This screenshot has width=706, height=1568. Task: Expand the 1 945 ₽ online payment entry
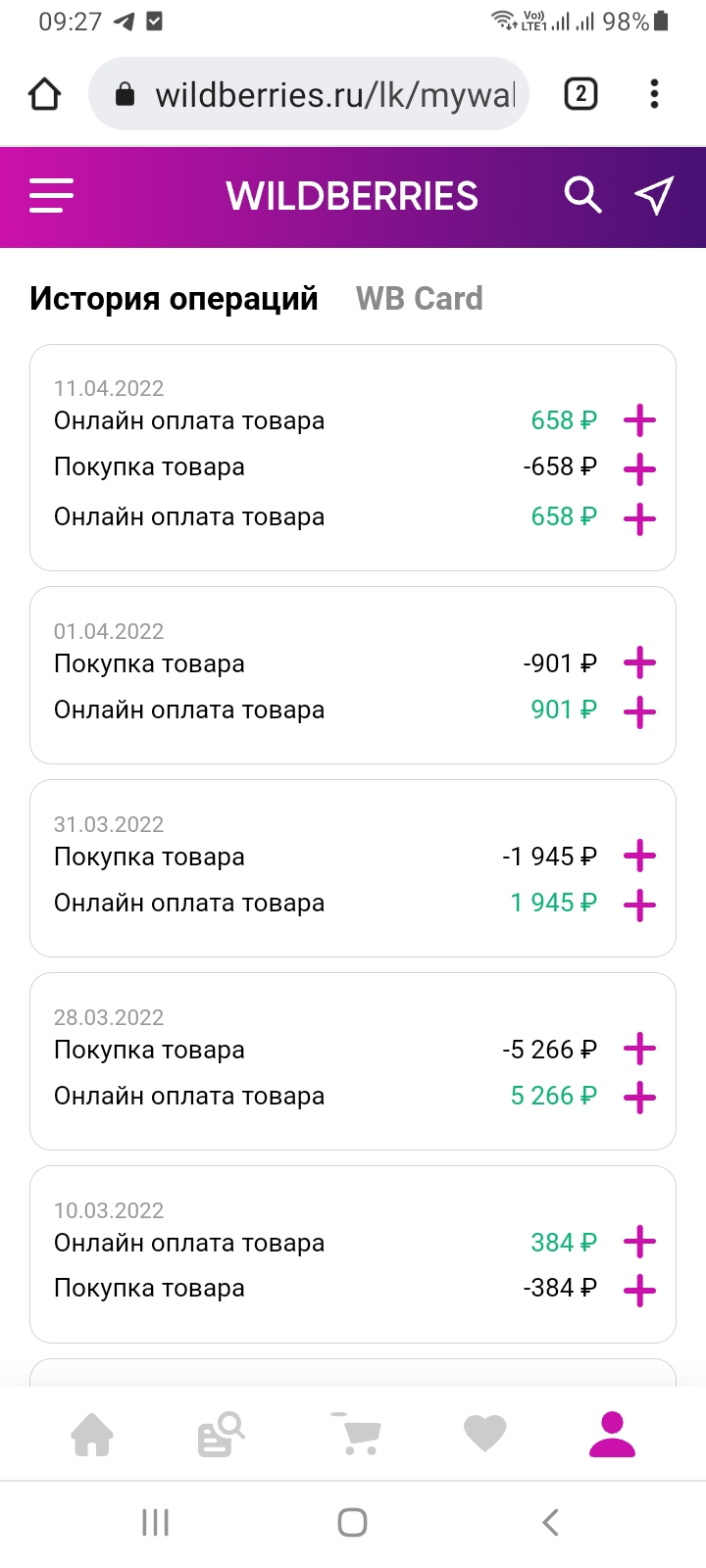click(x=639, y=906)
